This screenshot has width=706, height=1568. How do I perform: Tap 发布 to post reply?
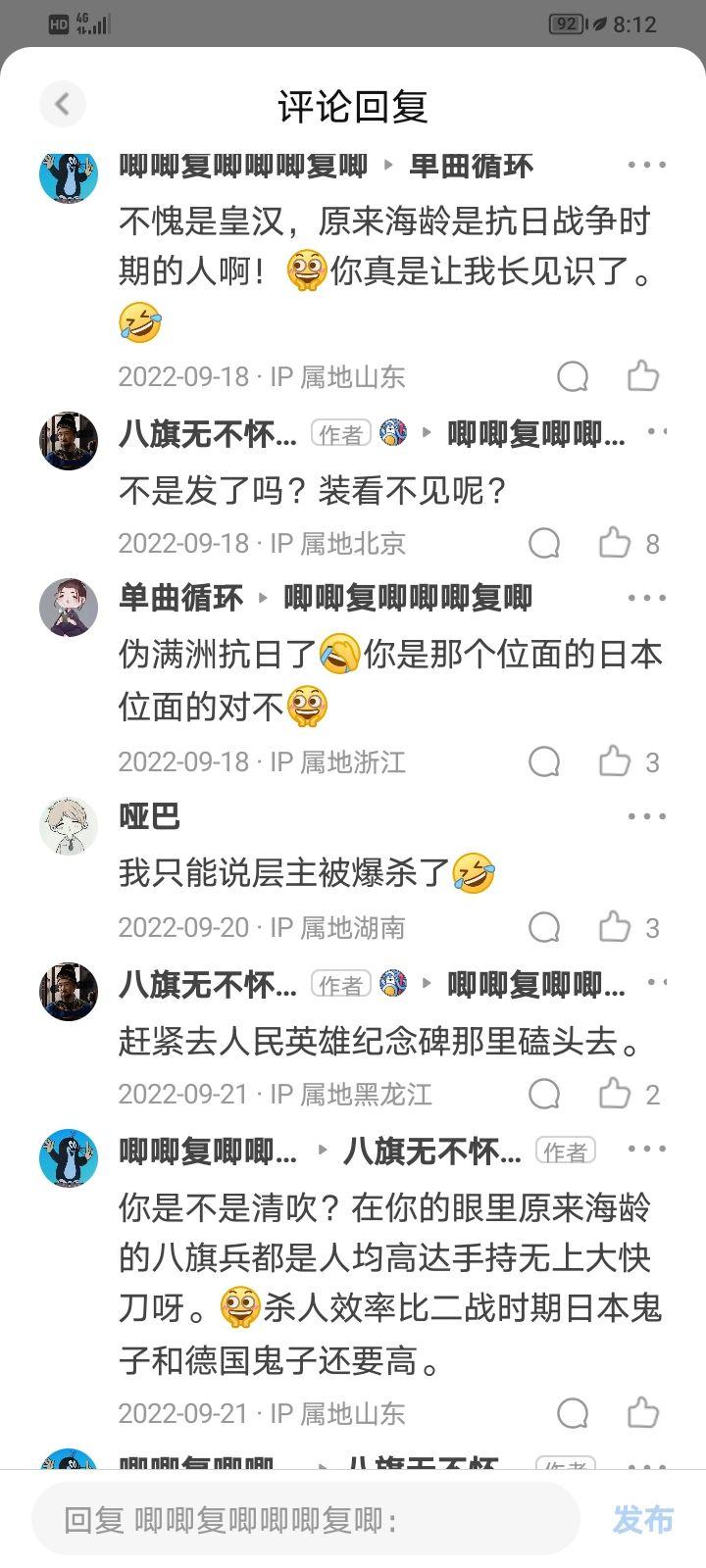pyautogui.click(x=643, y=1520)
